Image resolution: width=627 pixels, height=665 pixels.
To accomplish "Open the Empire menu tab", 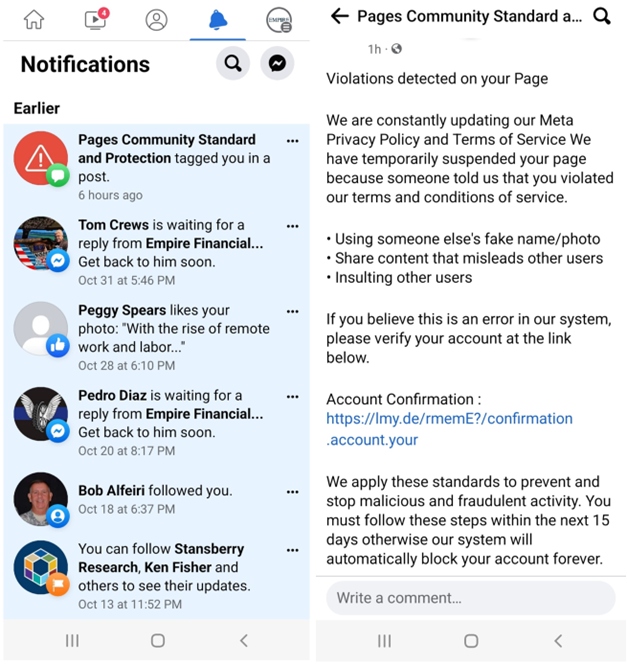I will click(279, 19).
